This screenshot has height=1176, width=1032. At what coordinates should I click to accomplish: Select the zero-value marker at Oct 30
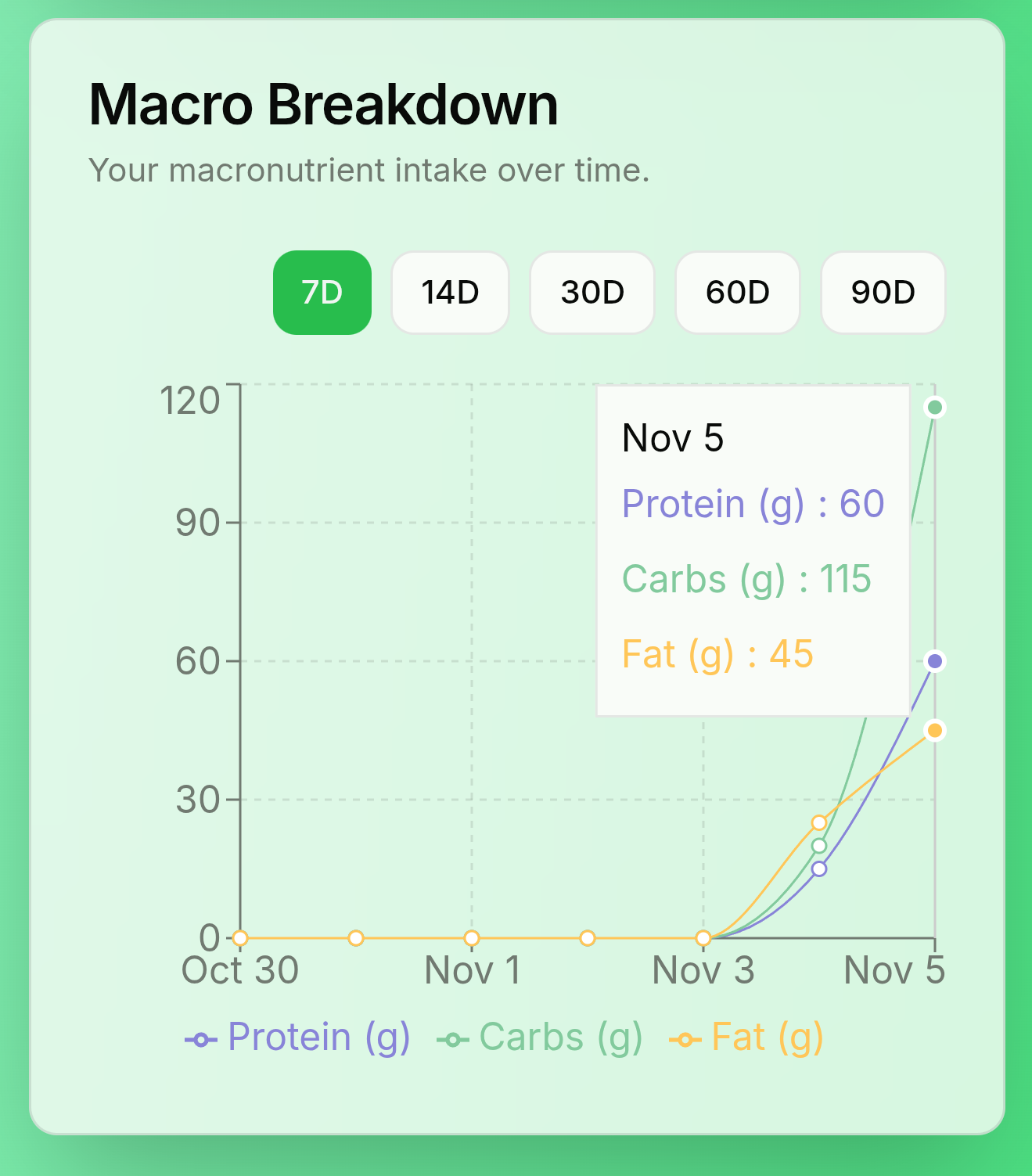pyautogui.click(x=241, y=937)
